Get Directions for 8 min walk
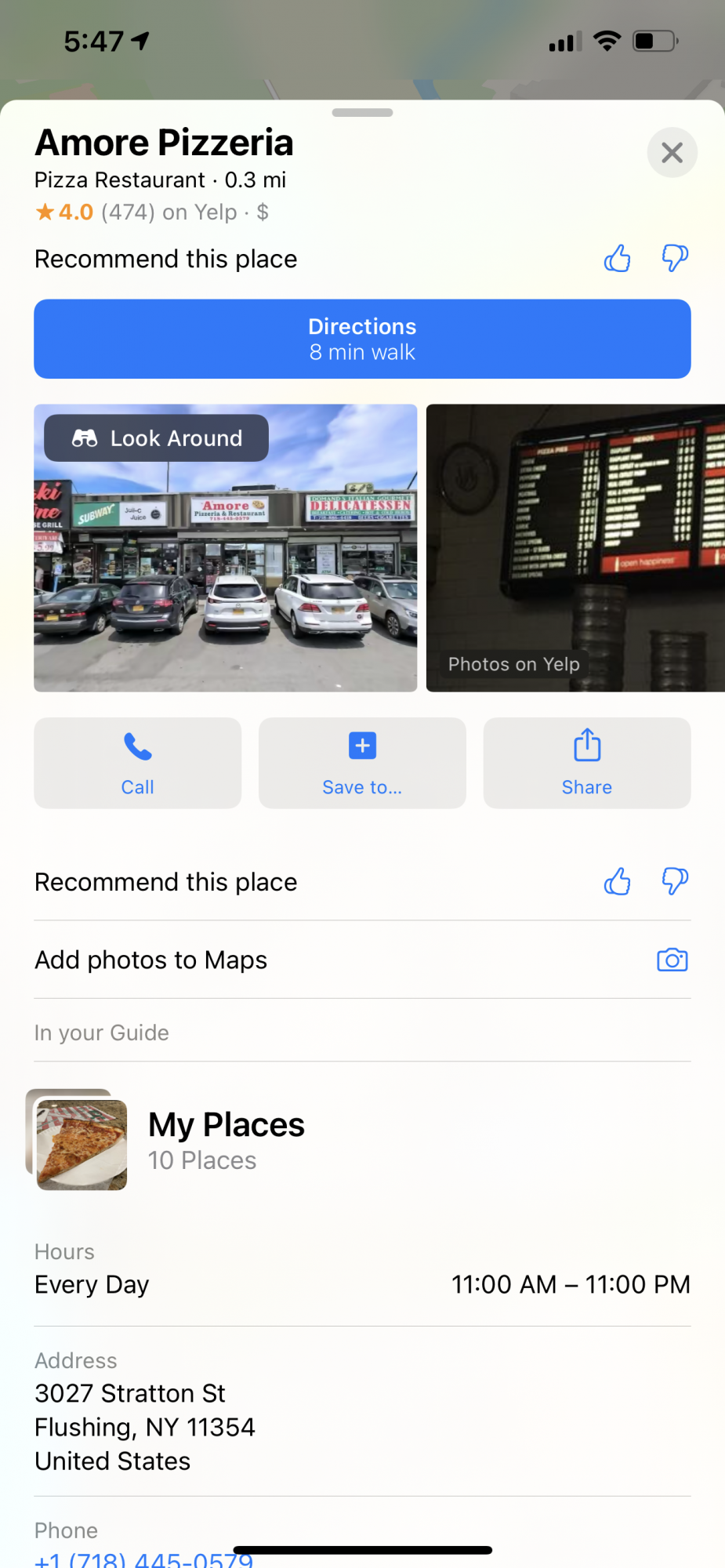The height and width of the screenshot is (1568, 725). (362, 339)
